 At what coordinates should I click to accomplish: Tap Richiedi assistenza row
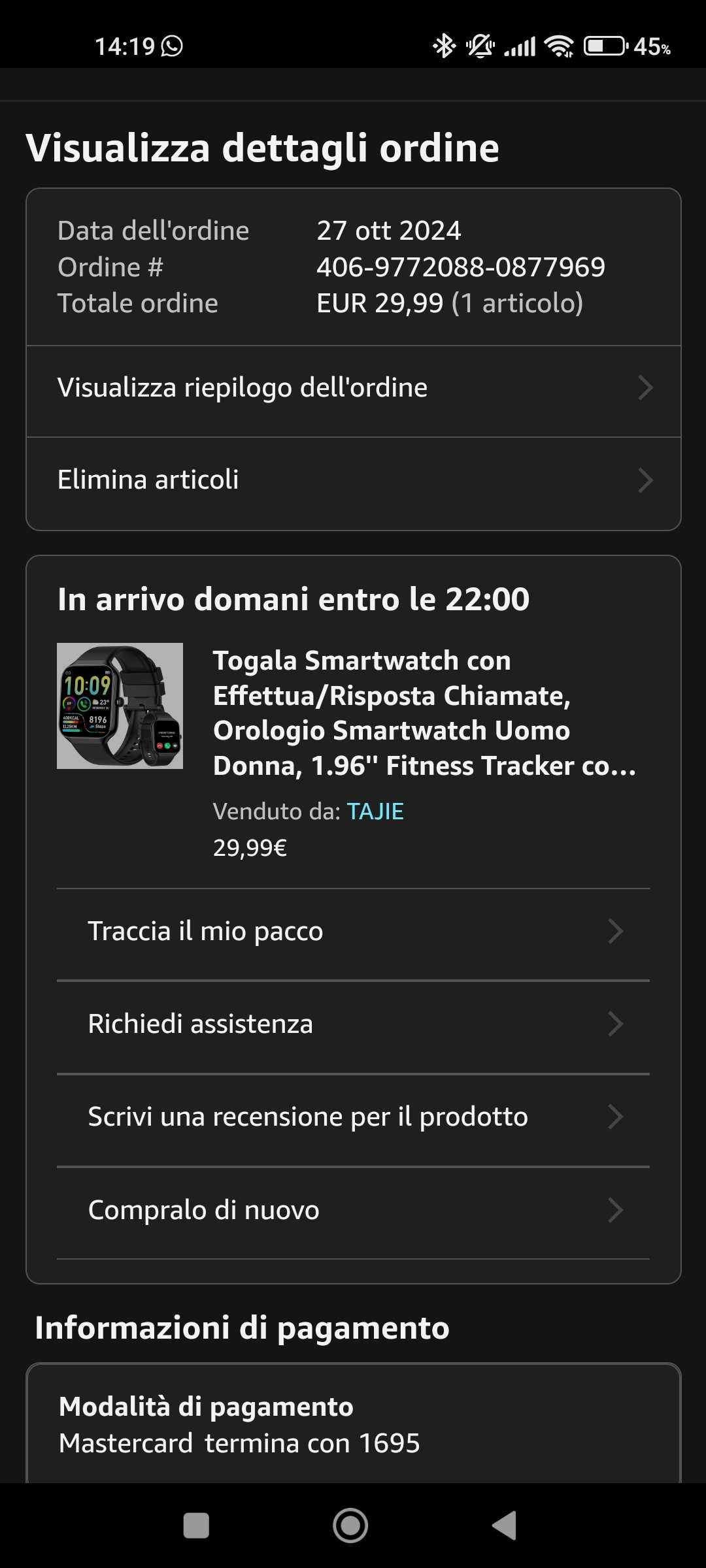tap(353, 1024)
